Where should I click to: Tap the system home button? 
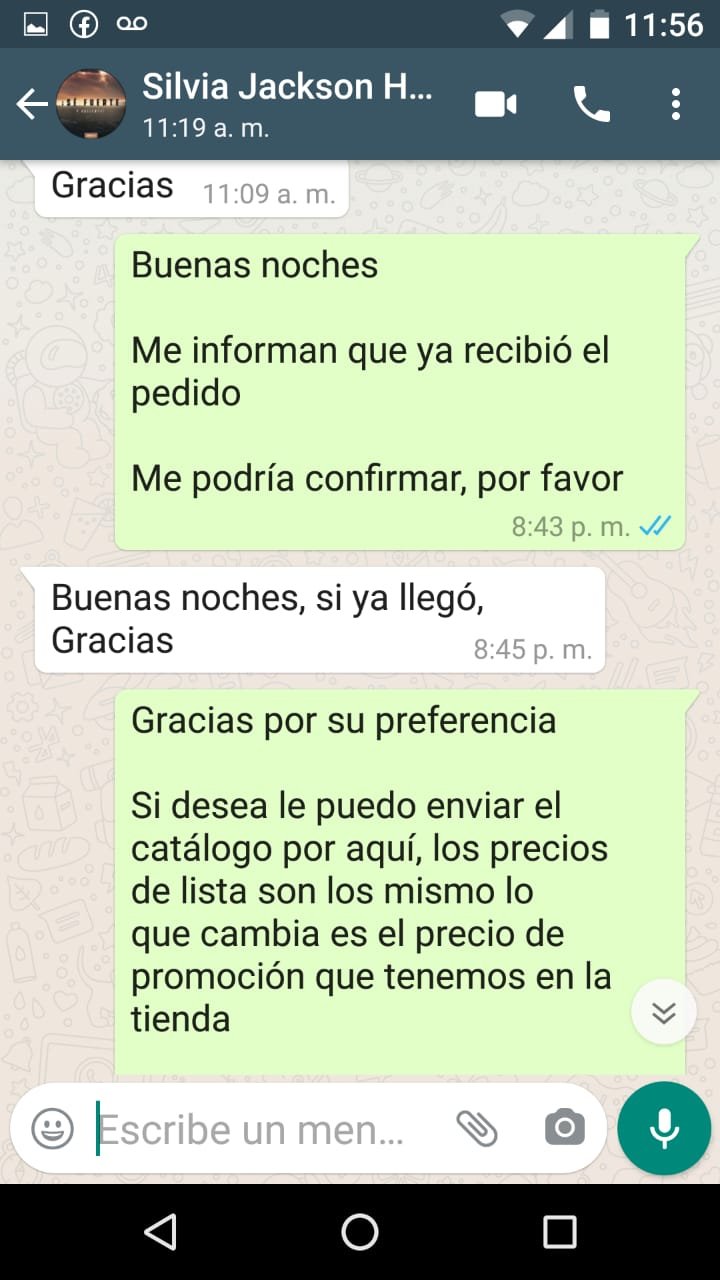click(360, 1231)
